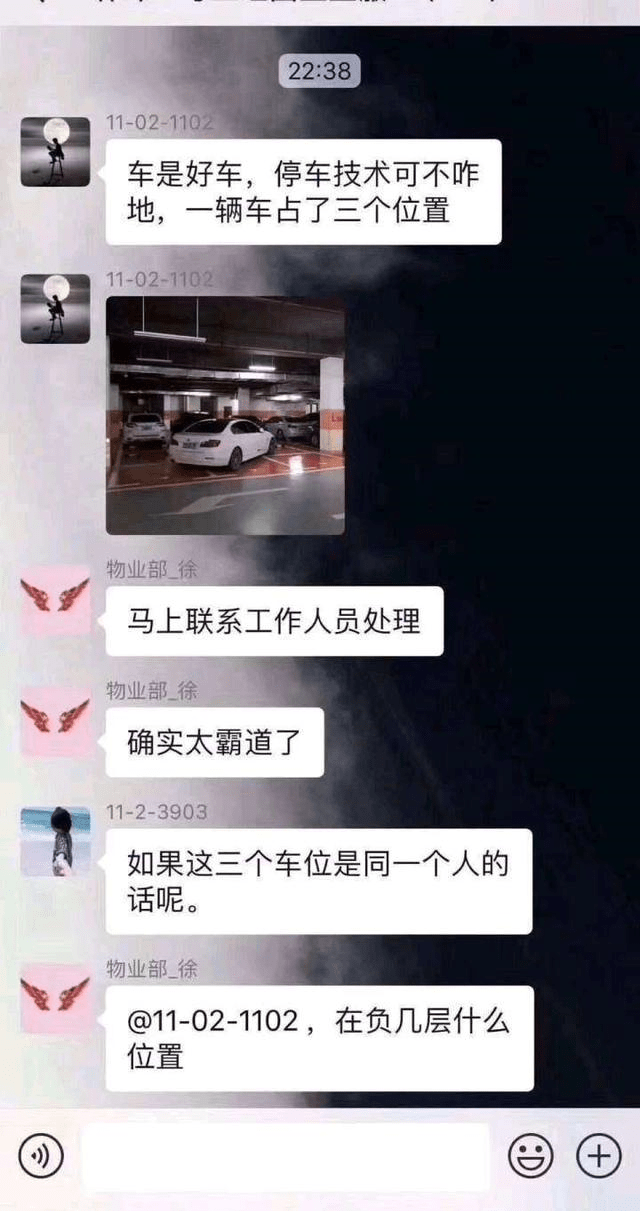Open the emoji picker
Screen dimensions: 640x1211
pos(530,1157)
